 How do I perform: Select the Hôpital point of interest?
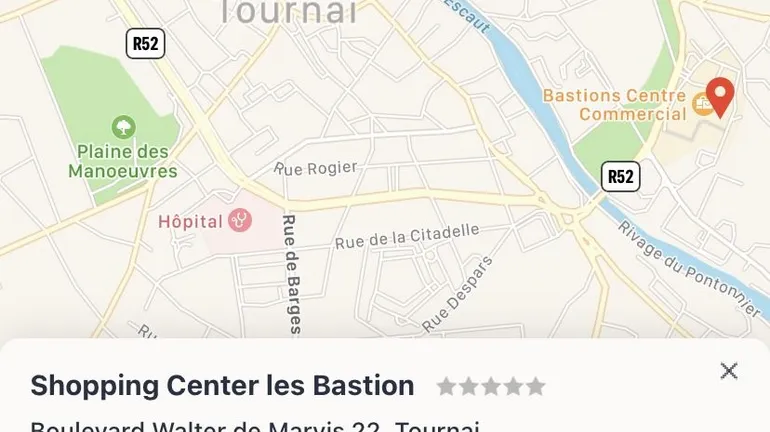(x=239, y=219)
